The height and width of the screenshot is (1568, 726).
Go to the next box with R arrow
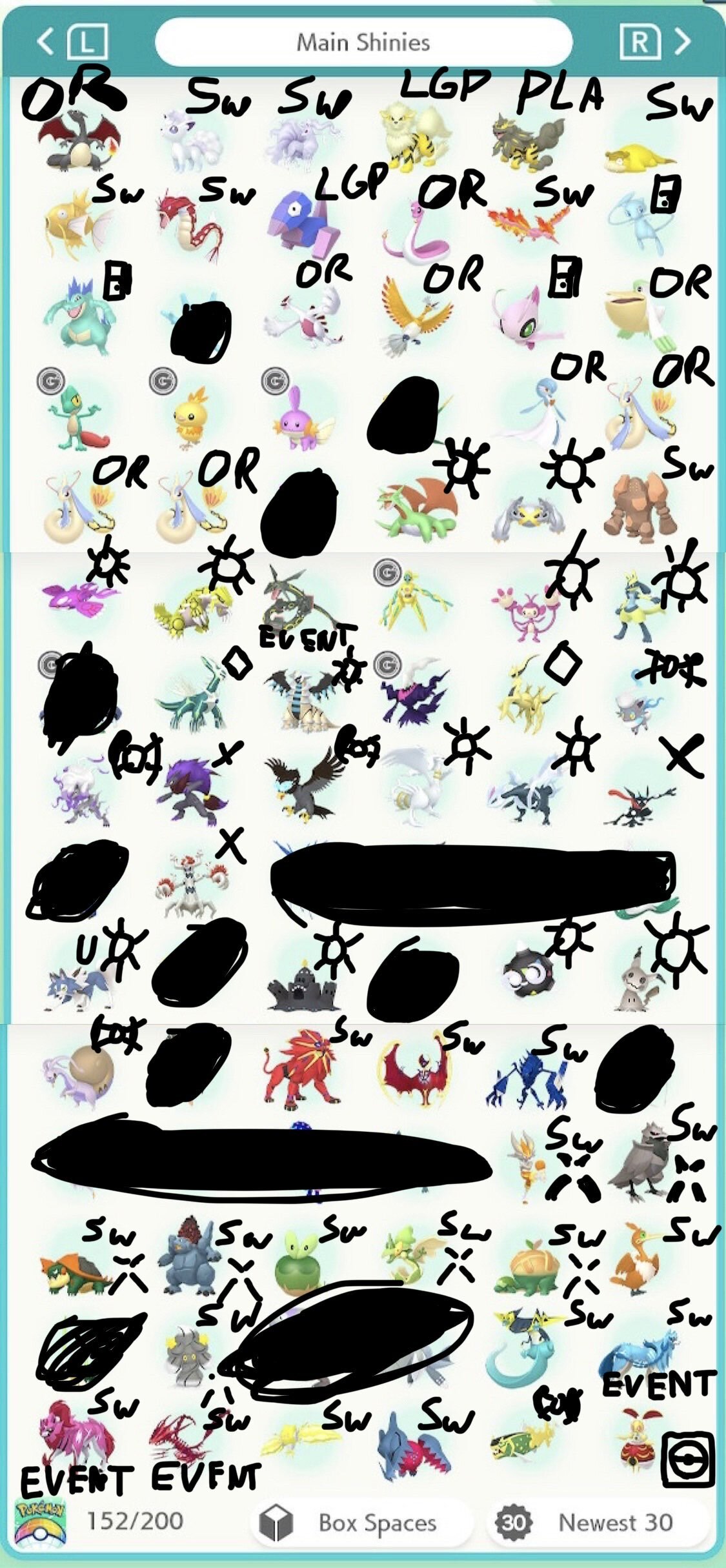654,43
